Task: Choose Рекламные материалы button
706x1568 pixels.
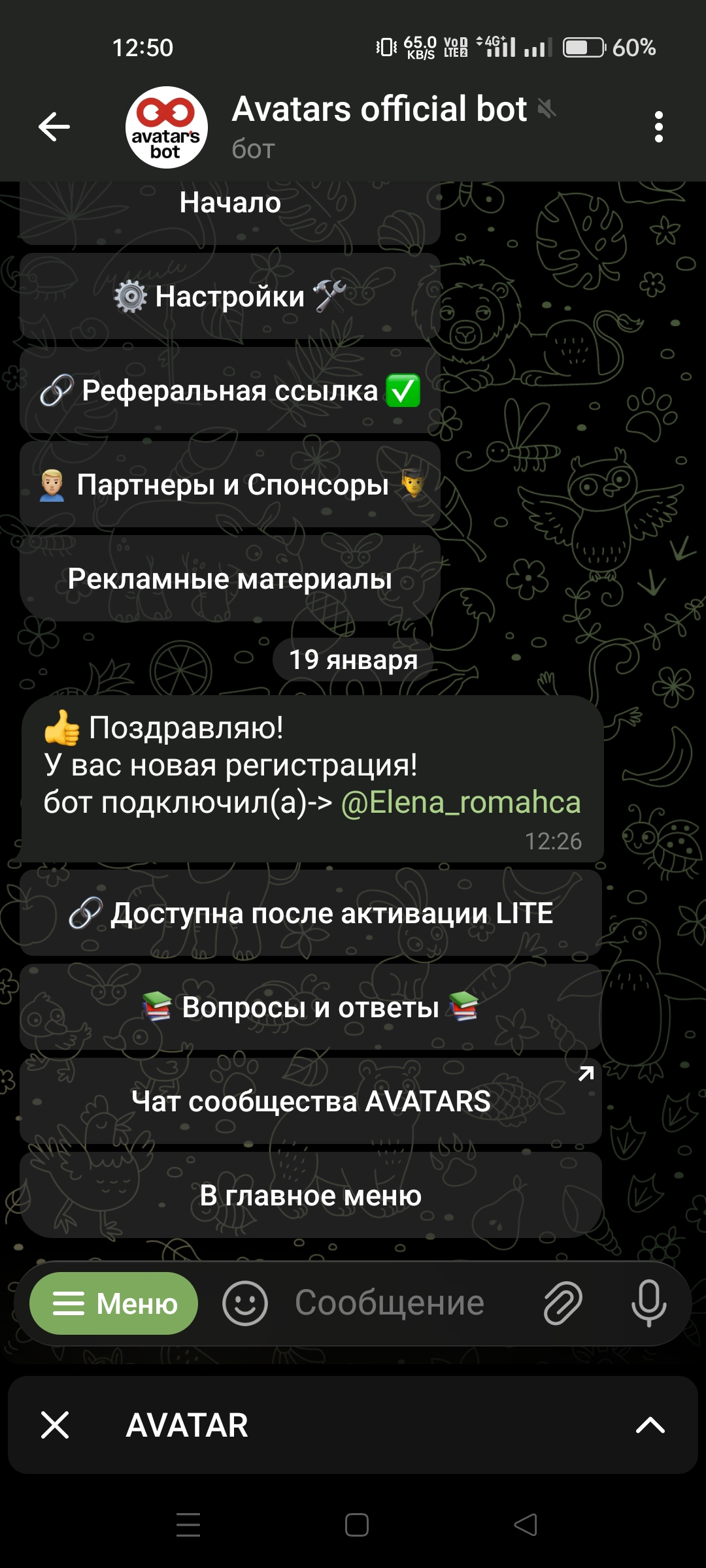Action: [x=230, y=579]
